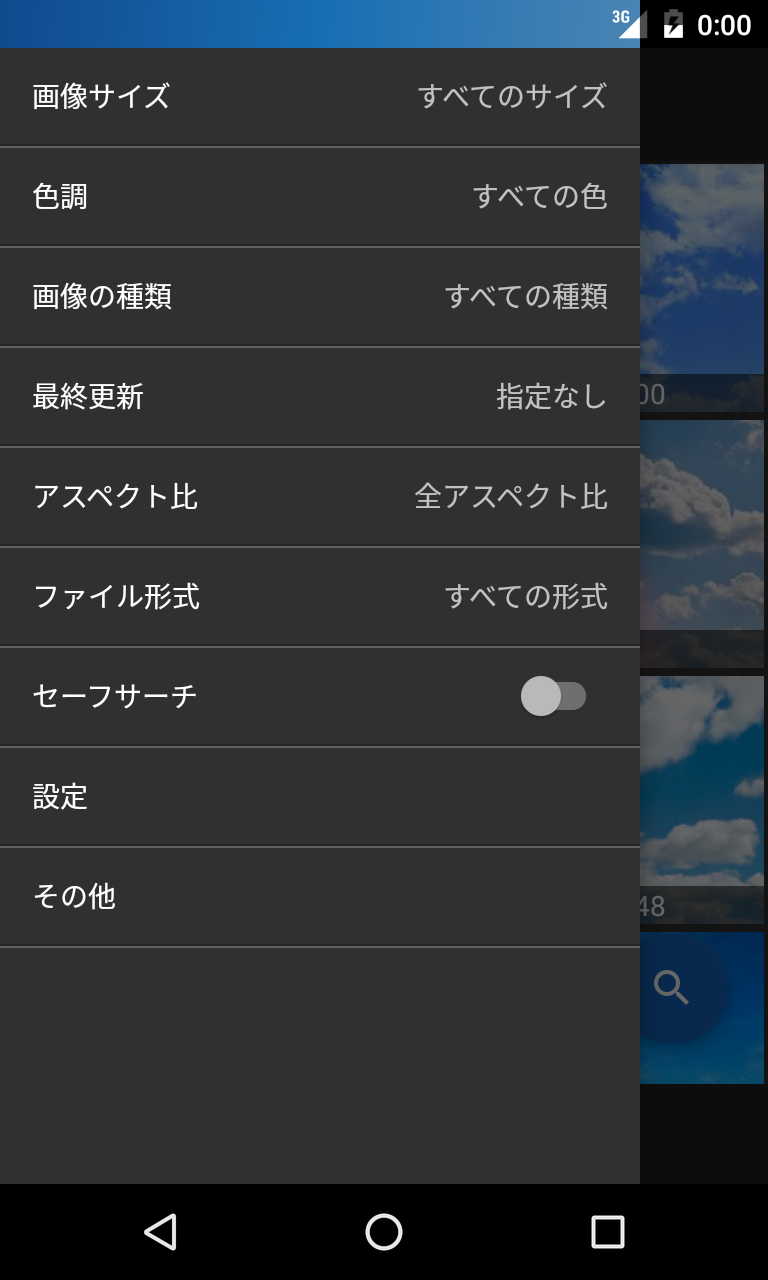Open the 最終更新 date filter

[320, 397]
